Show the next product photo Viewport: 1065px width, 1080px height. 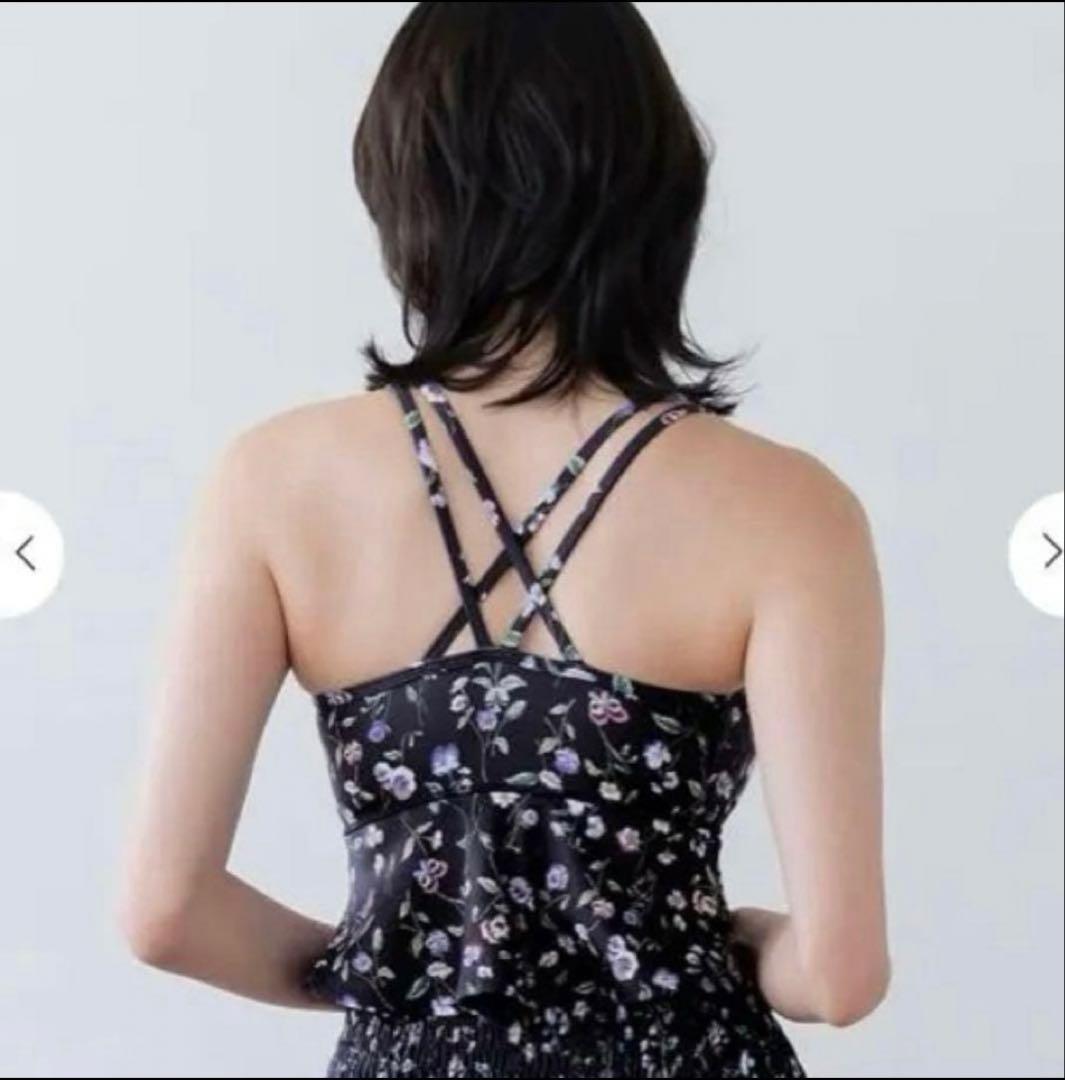[x=1045, y=552]
